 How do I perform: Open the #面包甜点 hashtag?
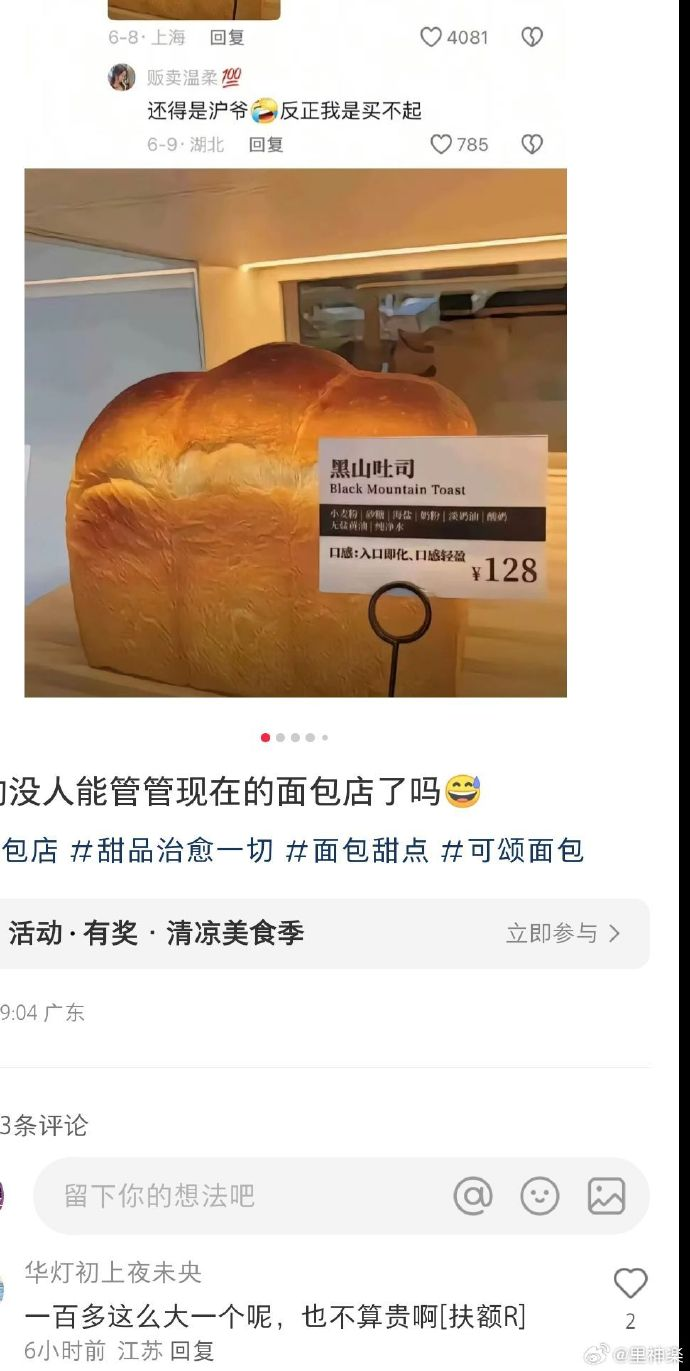tap(356, 850)
